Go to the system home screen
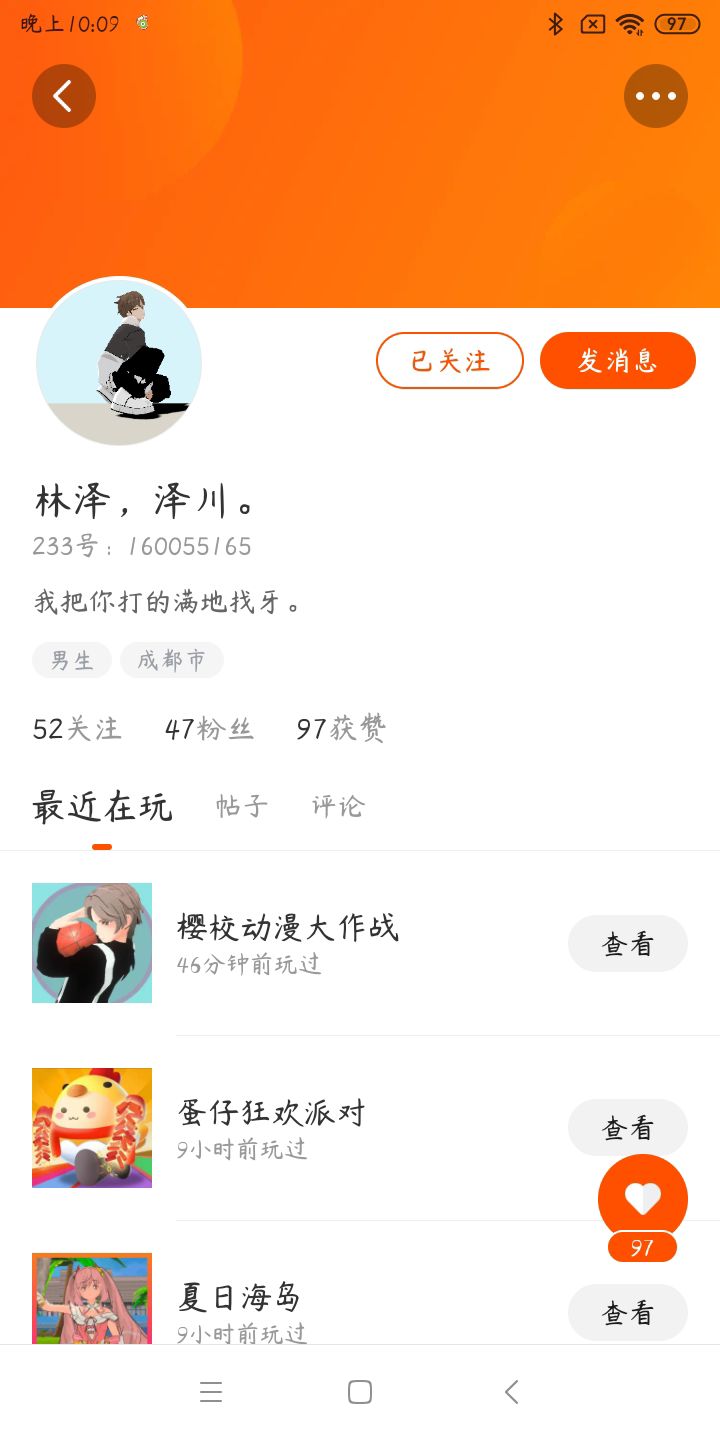This screenshot has height=1440, width=720. pyautogui.click(x=360, y=1392)
